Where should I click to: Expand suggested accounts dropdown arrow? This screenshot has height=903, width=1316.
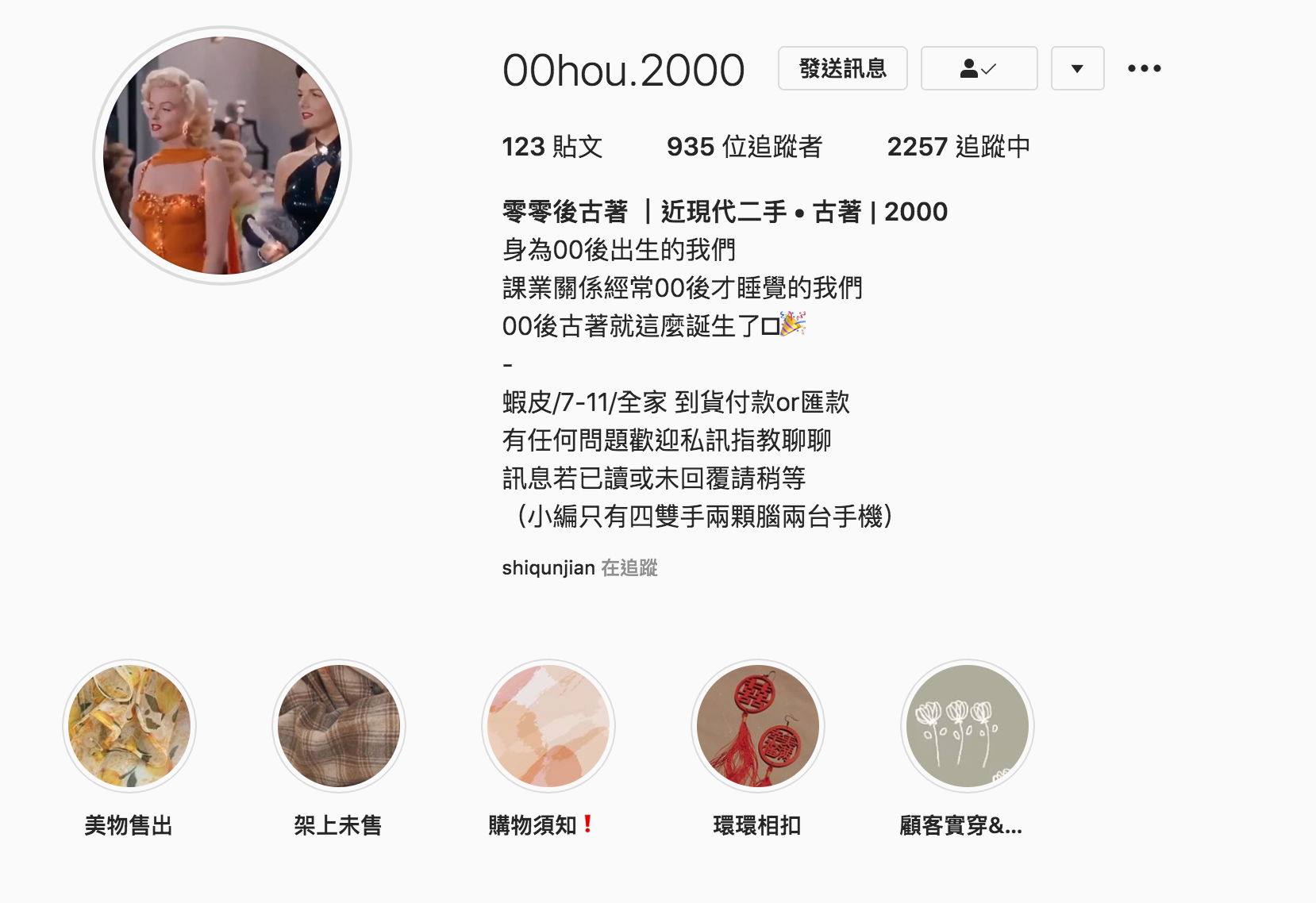point(1077,68)
